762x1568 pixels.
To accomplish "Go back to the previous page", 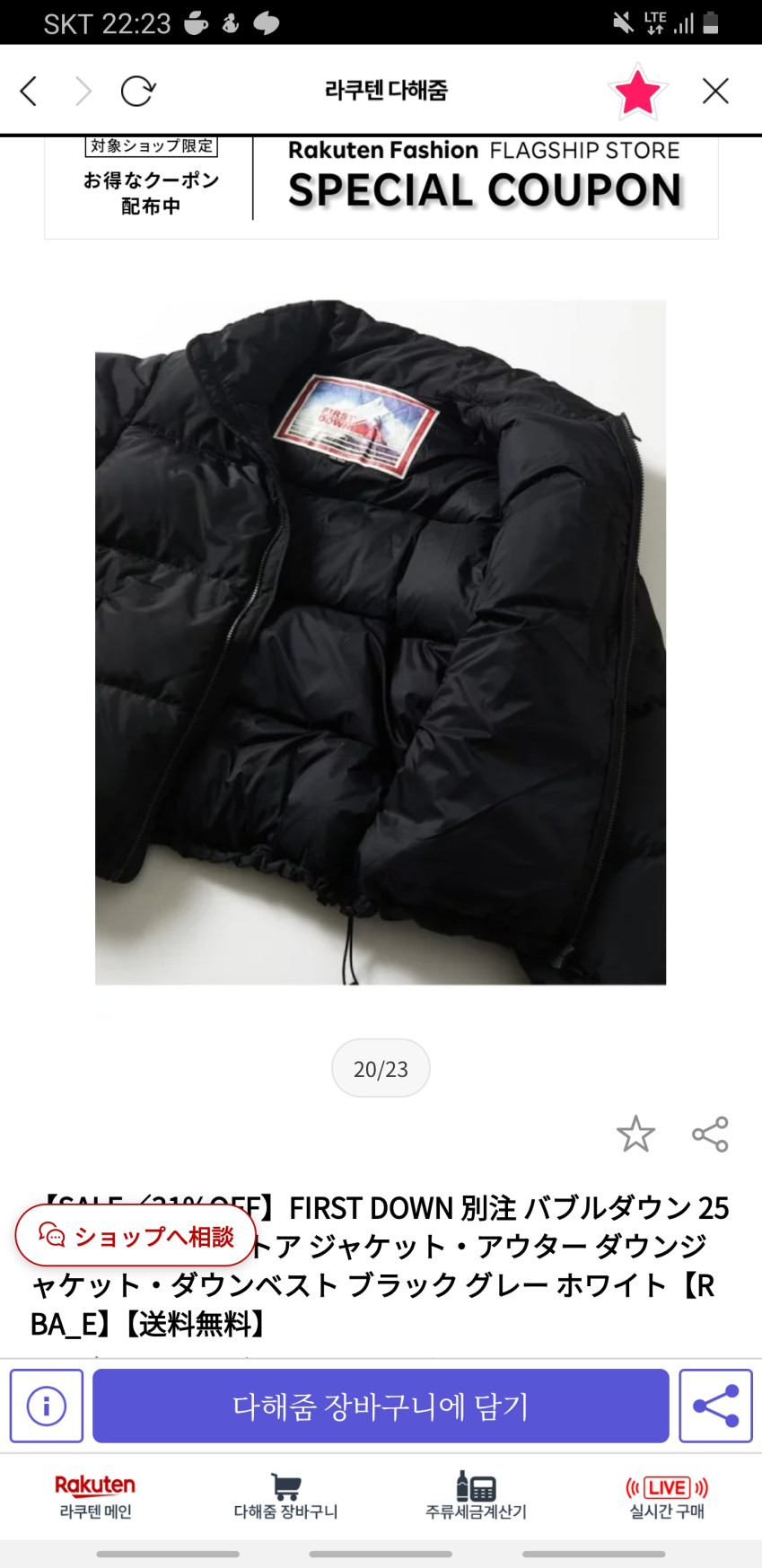I will (x=29, y=91).
